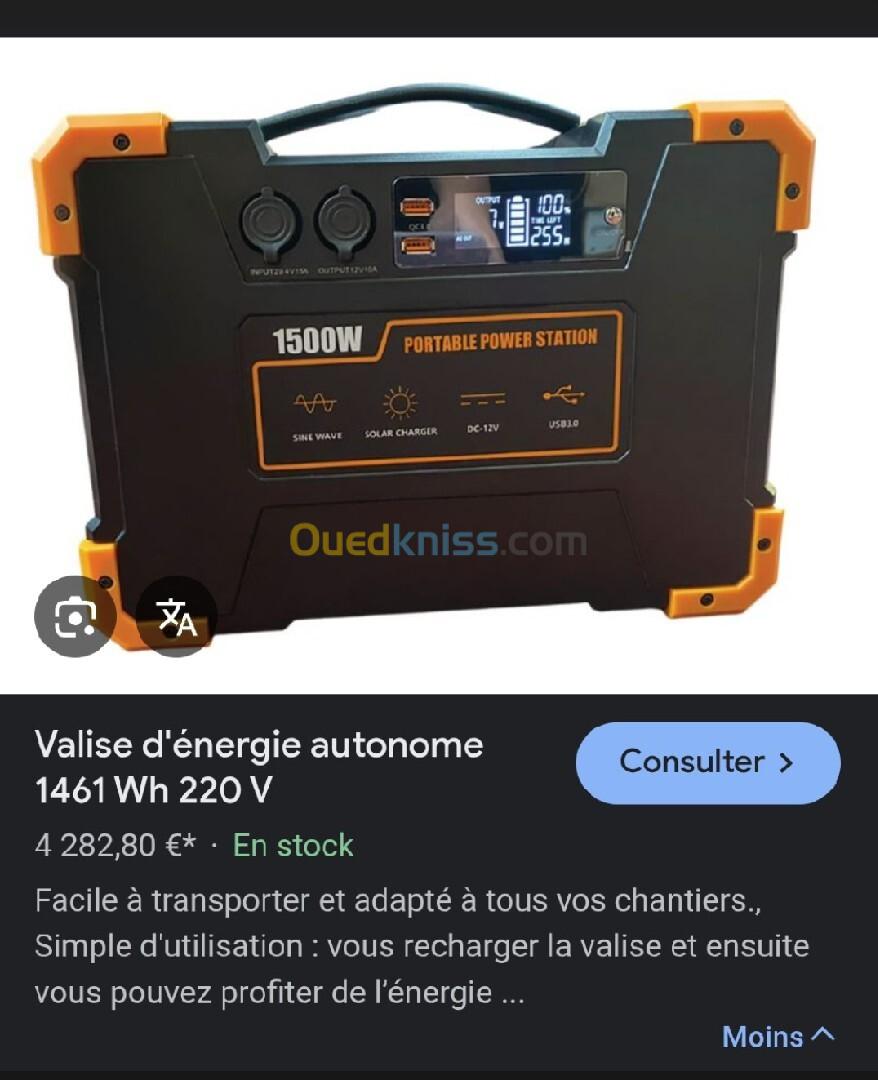Collapse description with Moins

point(777,1036)
